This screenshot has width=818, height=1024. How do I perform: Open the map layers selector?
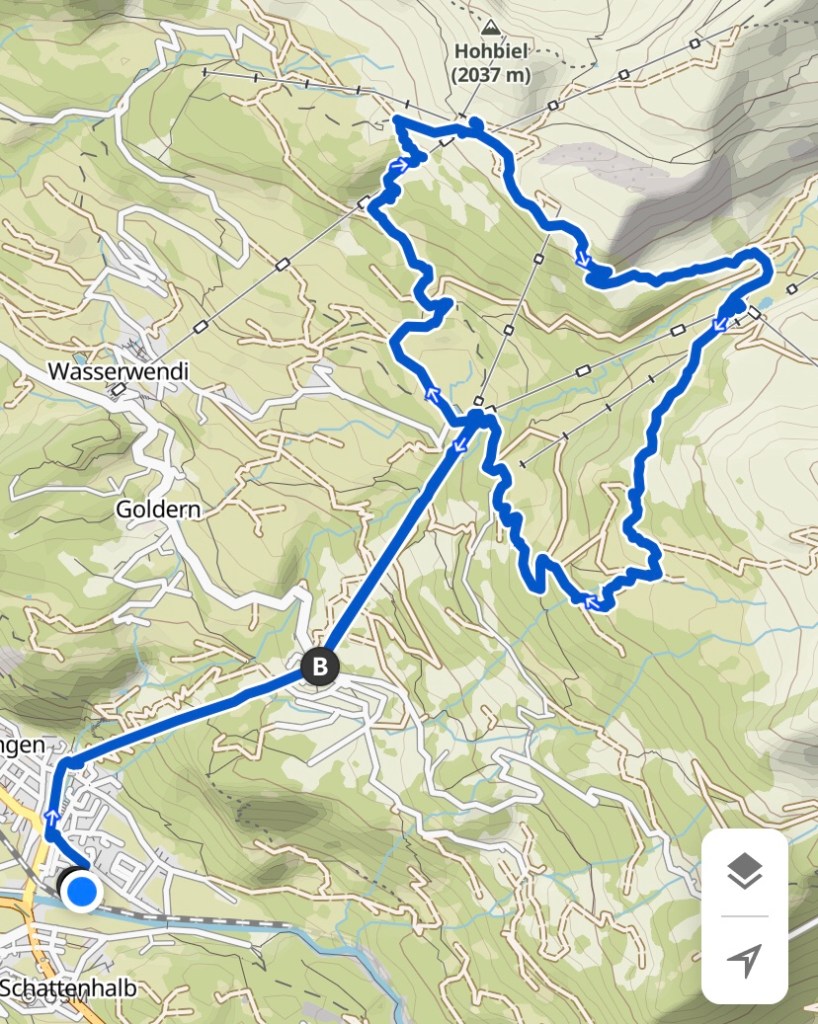click(x=745, y=872)
